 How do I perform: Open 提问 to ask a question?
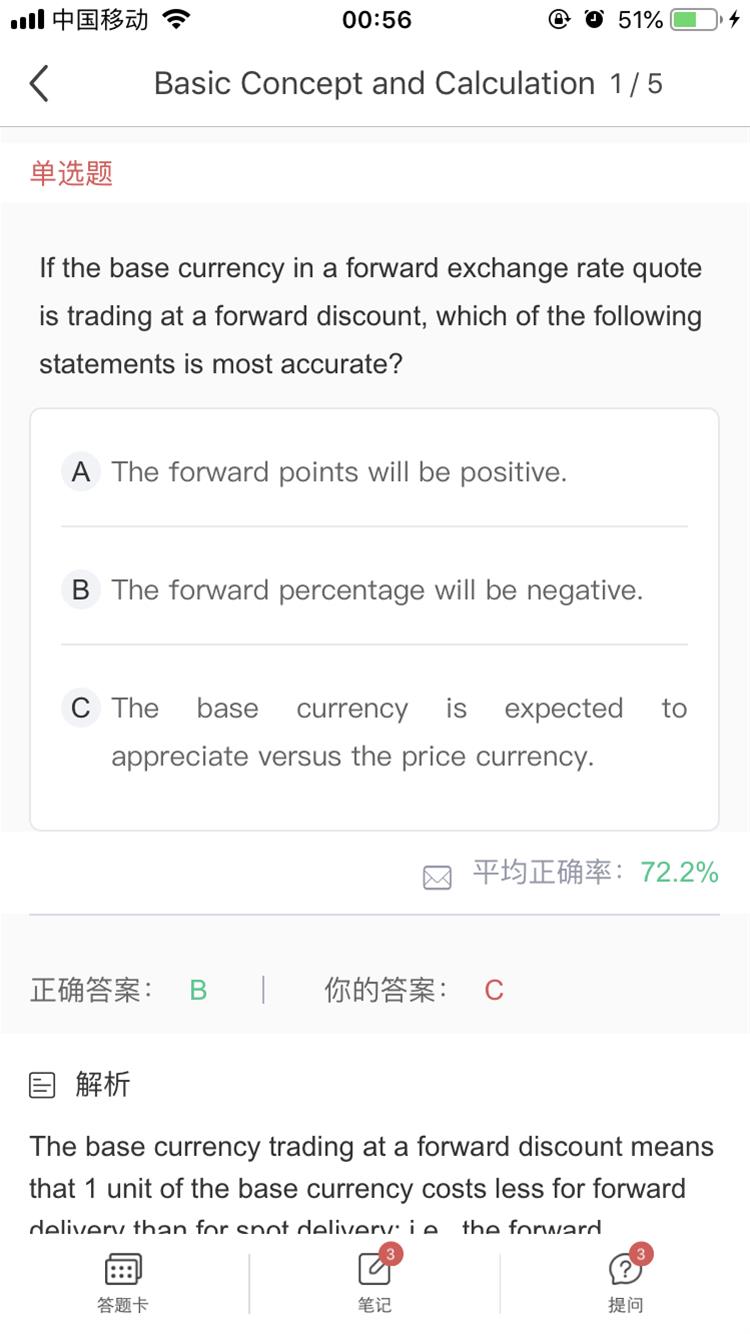pos(626,1283)
